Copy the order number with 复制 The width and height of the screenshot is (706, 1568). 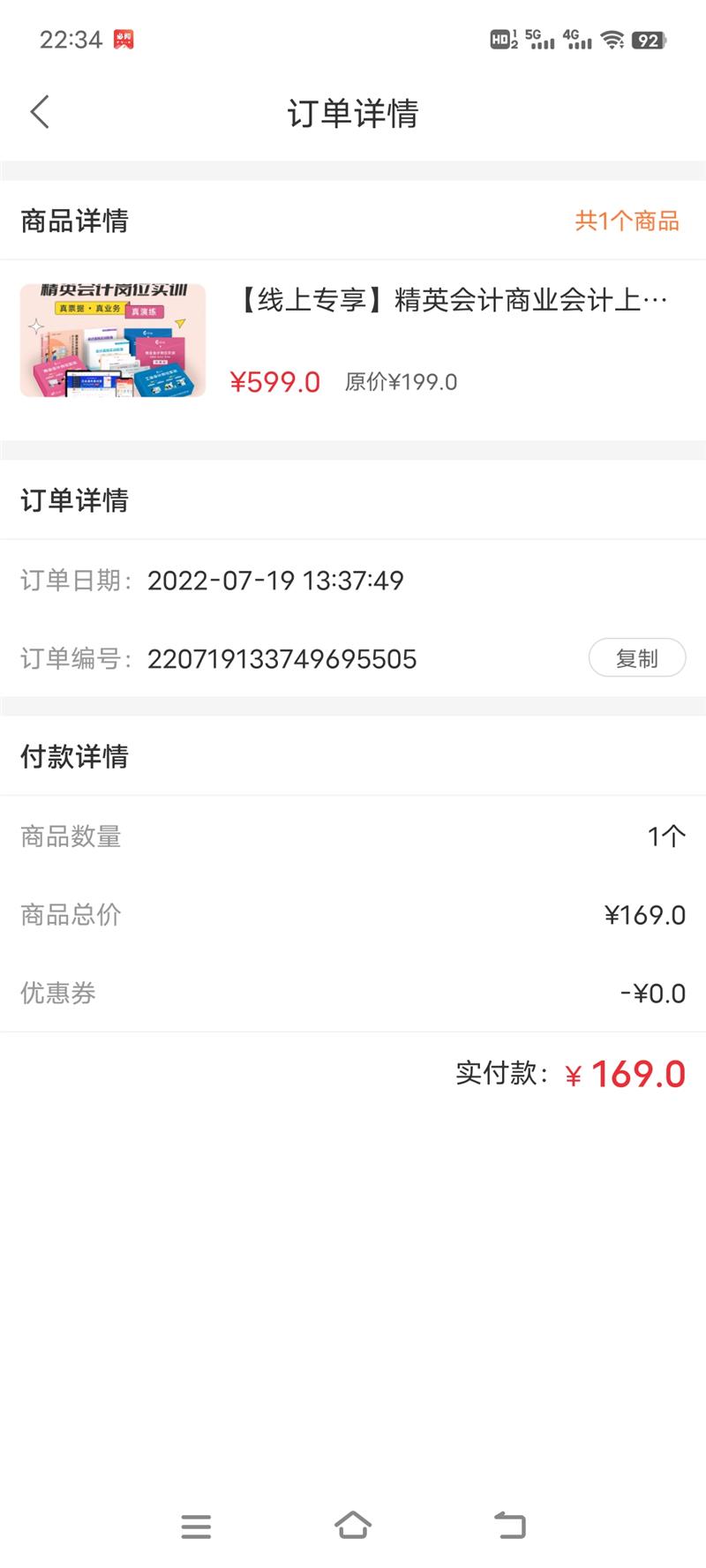636,658
